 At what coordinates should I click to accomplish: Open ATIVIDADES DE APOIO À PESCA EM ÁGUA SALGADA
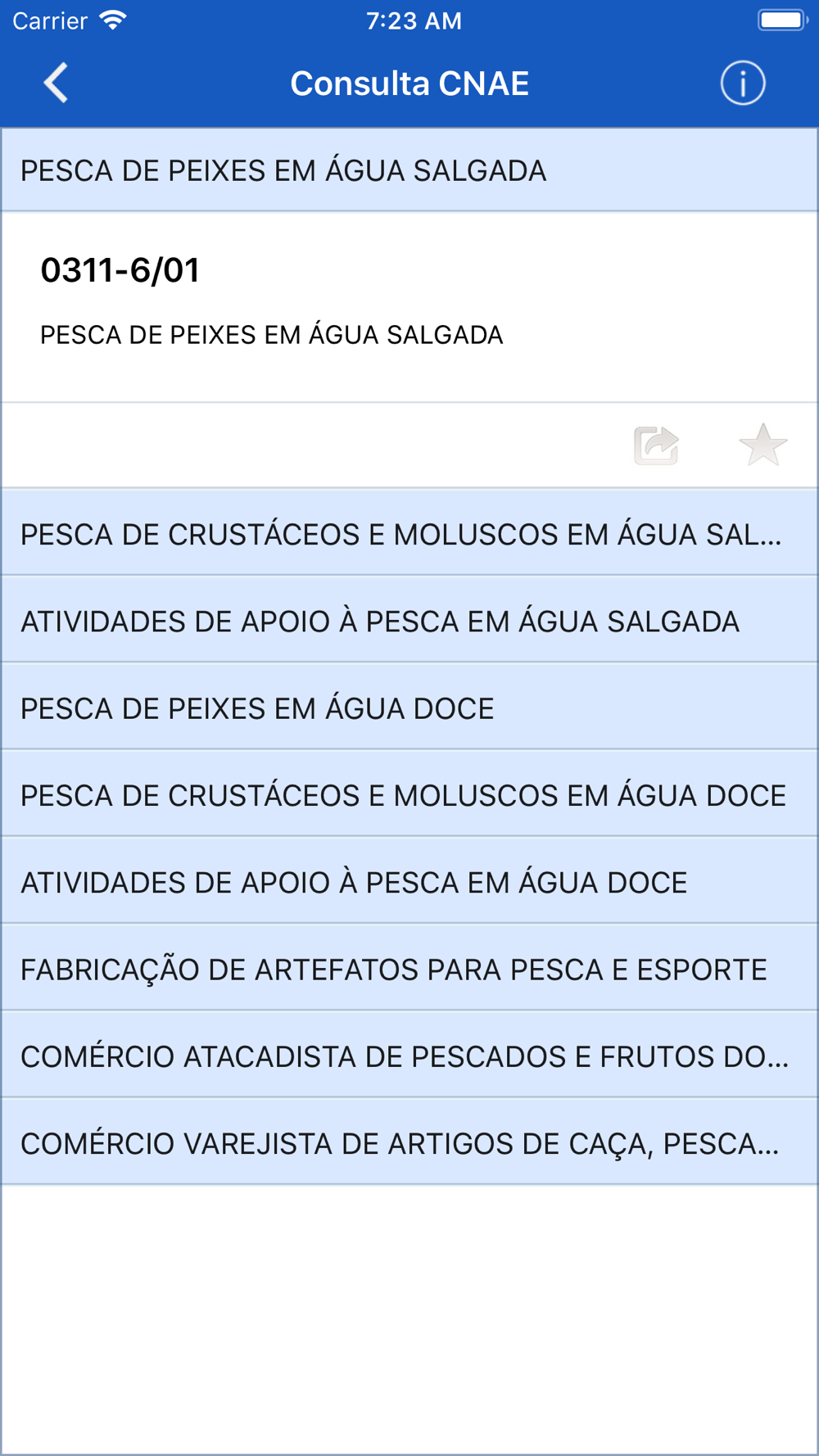pyautogui.click(x=409, y=621)
